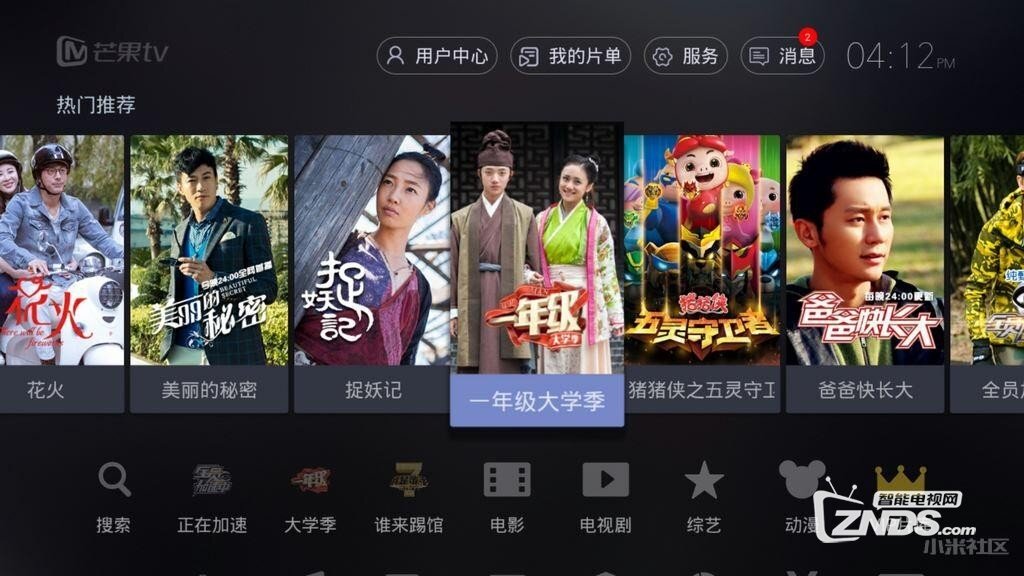The height and width of the screenshot is (576, 1024).
Task: Open 爸爸快长大 show card
Action: coord(865,270)
